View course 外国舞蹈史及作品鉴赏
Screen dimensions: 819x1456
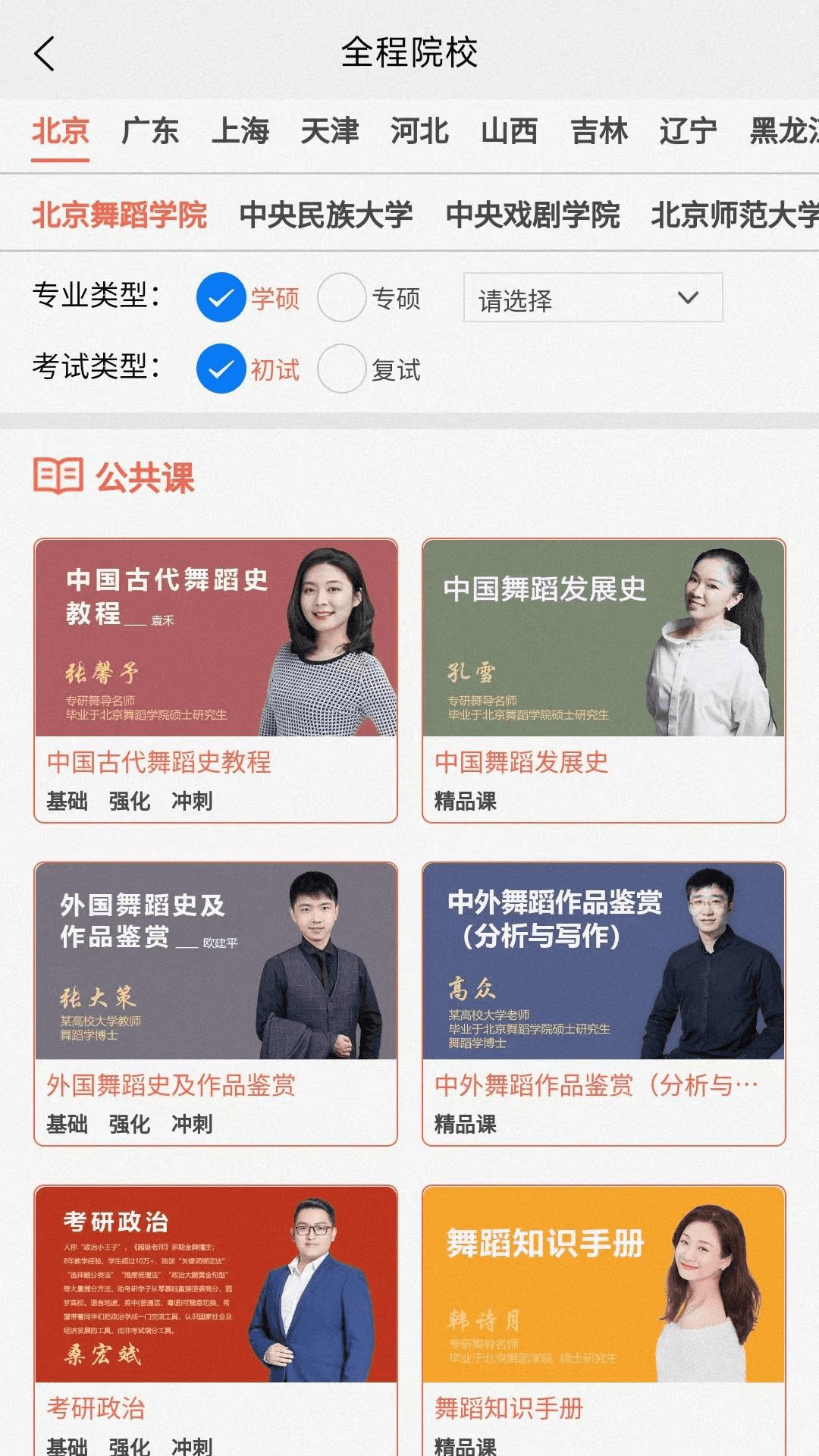pyautogui.click(x=216, y=1003)
